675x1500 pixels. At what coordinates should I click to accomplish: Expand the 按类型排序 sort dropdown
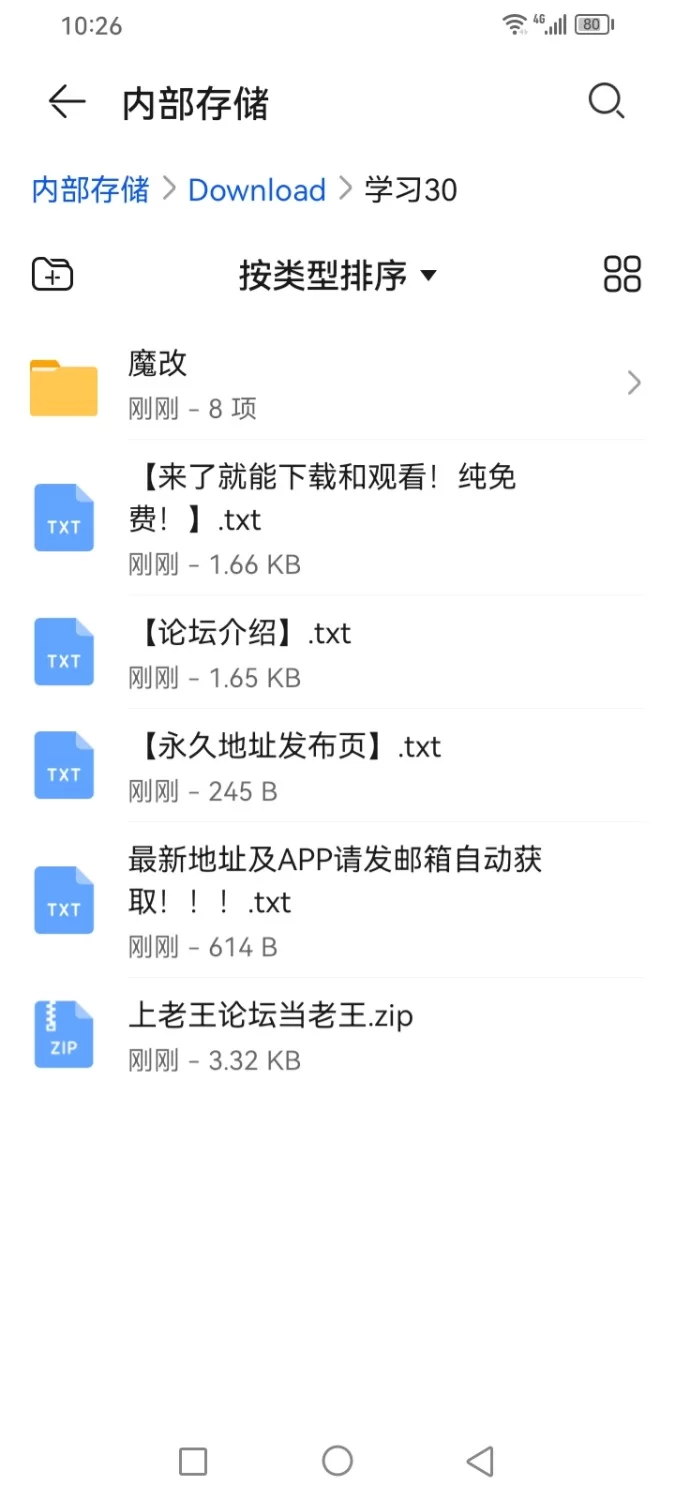pos(337,275)
